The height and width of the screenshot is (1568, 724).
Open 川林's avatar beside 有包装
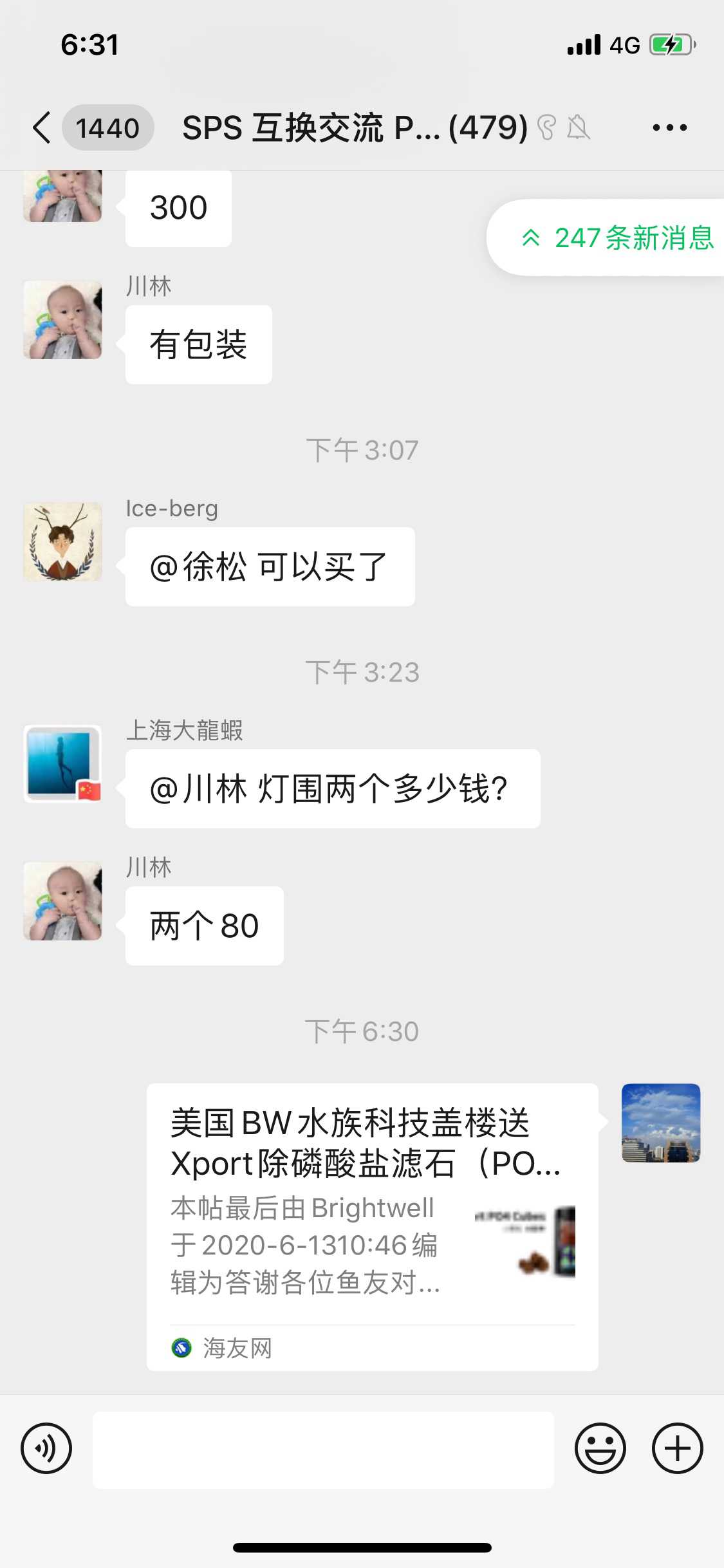coord(62,320)
